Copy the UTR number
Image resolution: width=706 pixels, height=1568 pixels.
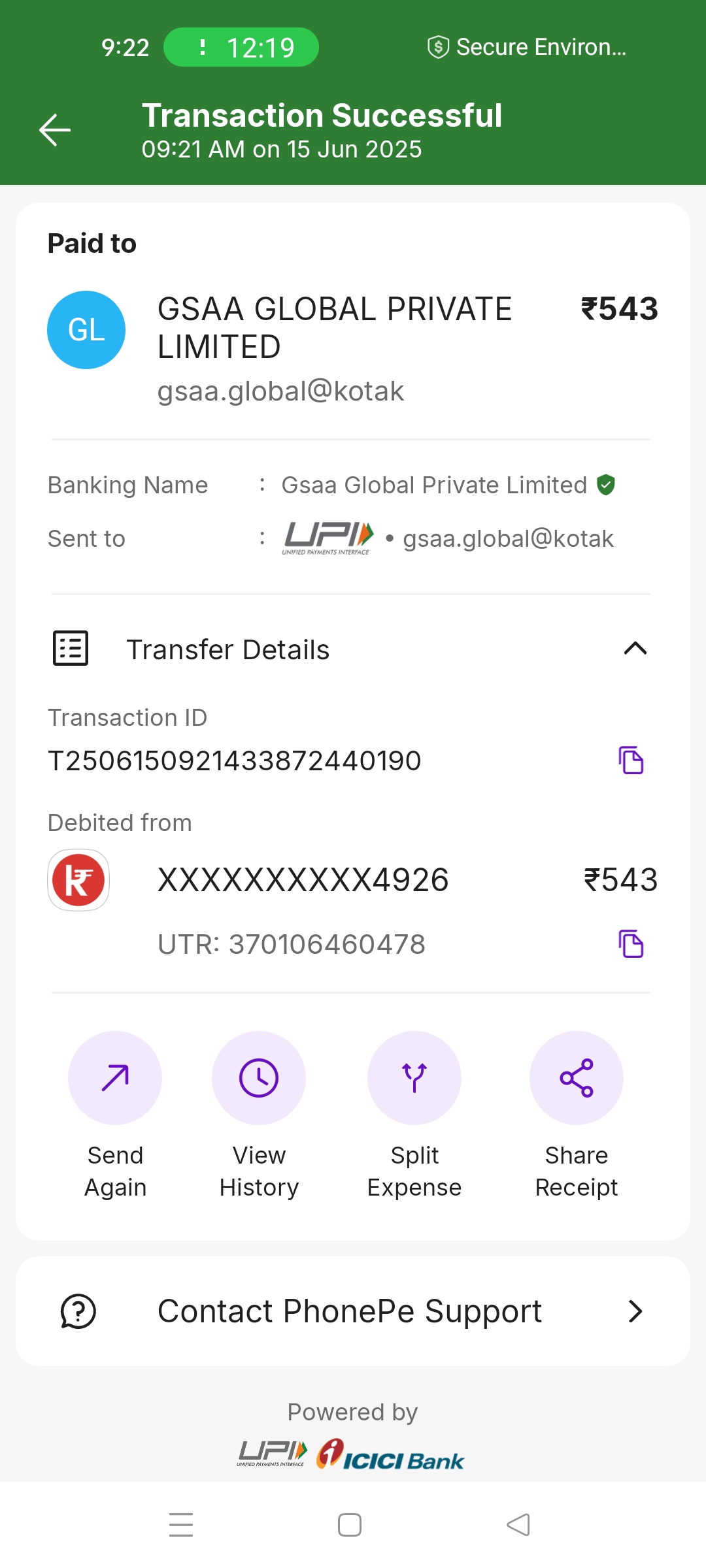631,943
